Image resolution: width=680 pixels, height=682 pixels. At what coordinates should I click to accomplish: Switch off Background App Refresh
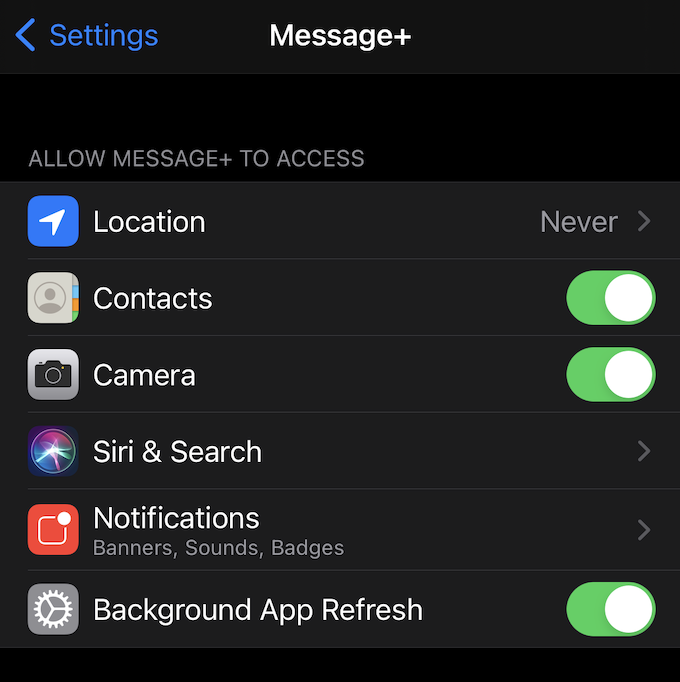coord(610,609)
